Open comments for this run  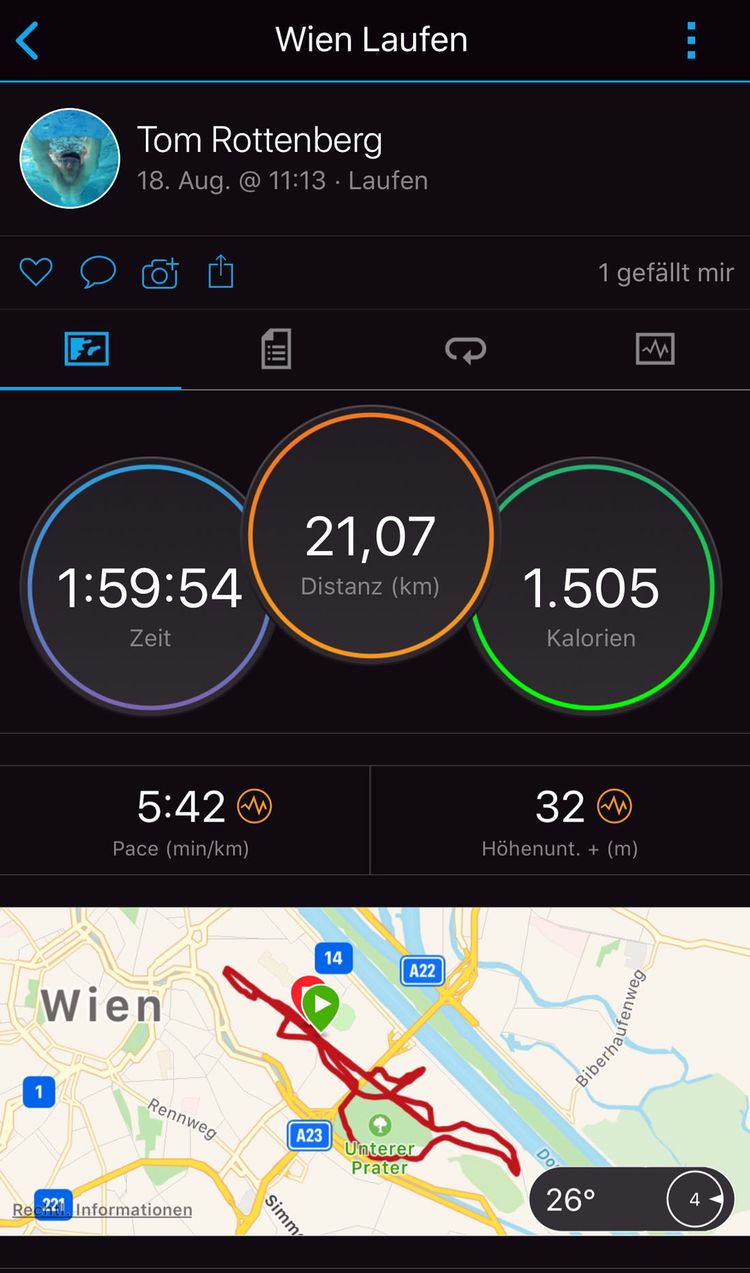(x=98, y=272)
